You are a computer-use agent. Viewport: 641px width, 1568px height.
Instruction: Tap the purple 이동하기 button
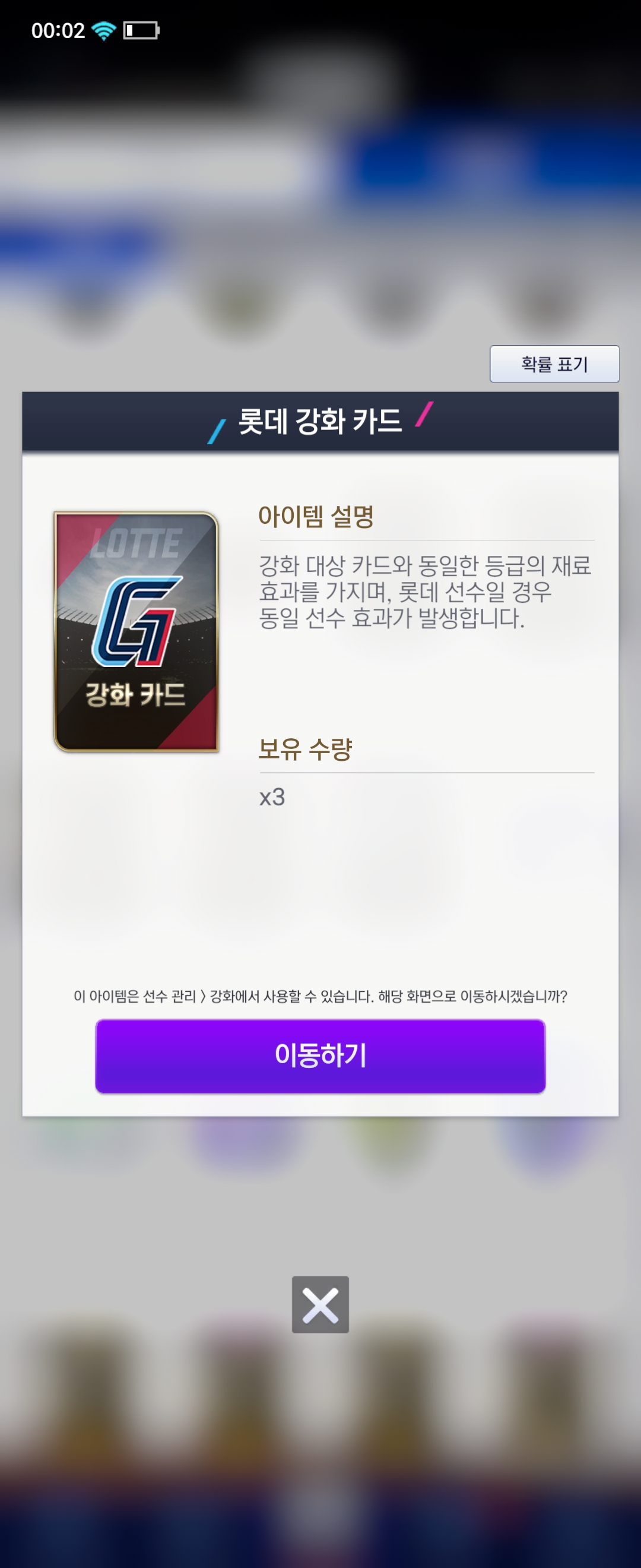coord(320,1055)
